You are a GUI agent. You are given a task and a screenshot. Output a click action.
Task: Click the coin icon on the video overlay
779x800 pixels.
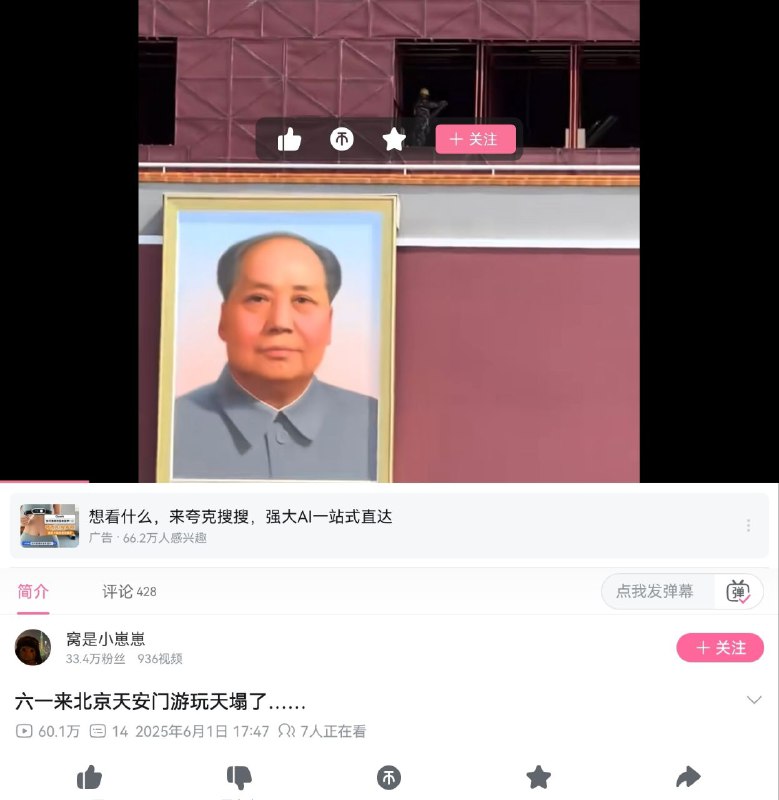[x=341, y=139]
